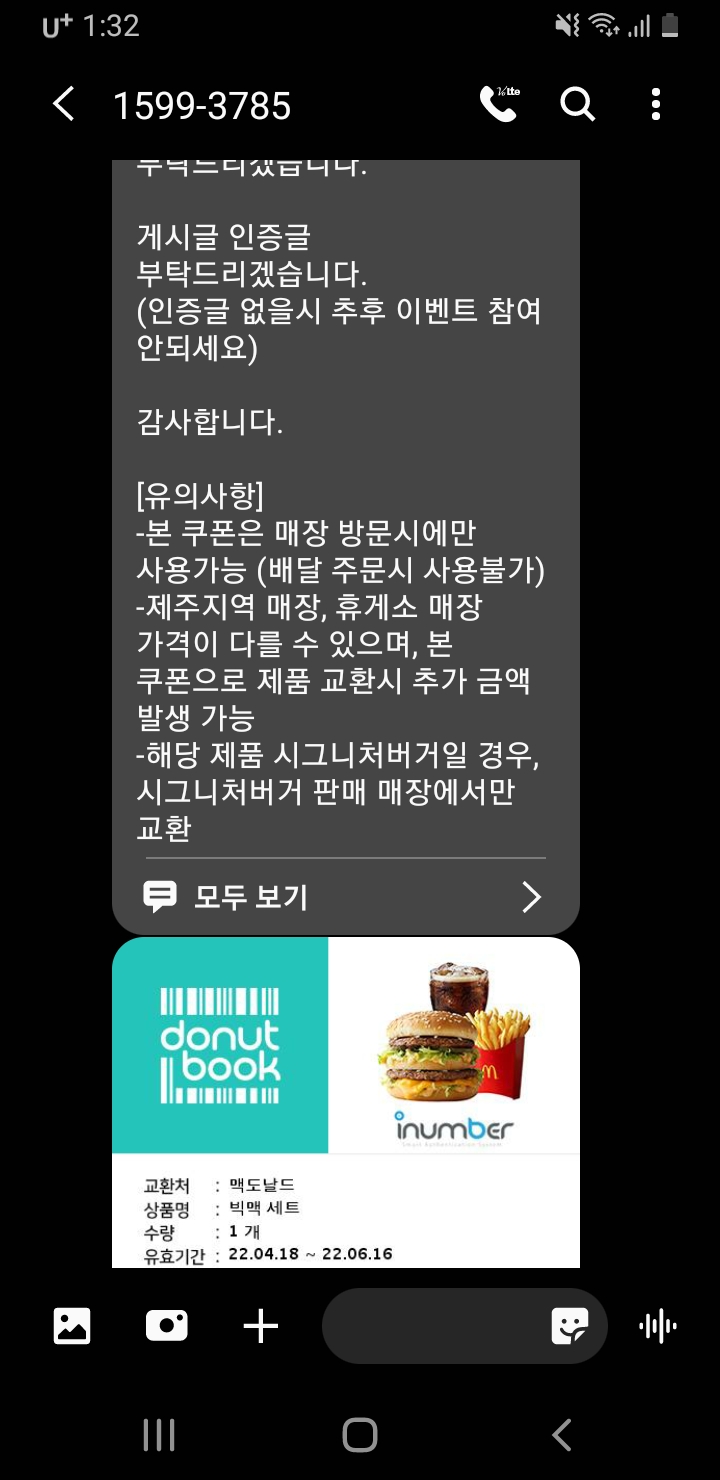Open the three-dot overflow menu
Image resolution: width=720 pixels, height=1480 pixels.
pyautogui.click(x=656, y=104)
